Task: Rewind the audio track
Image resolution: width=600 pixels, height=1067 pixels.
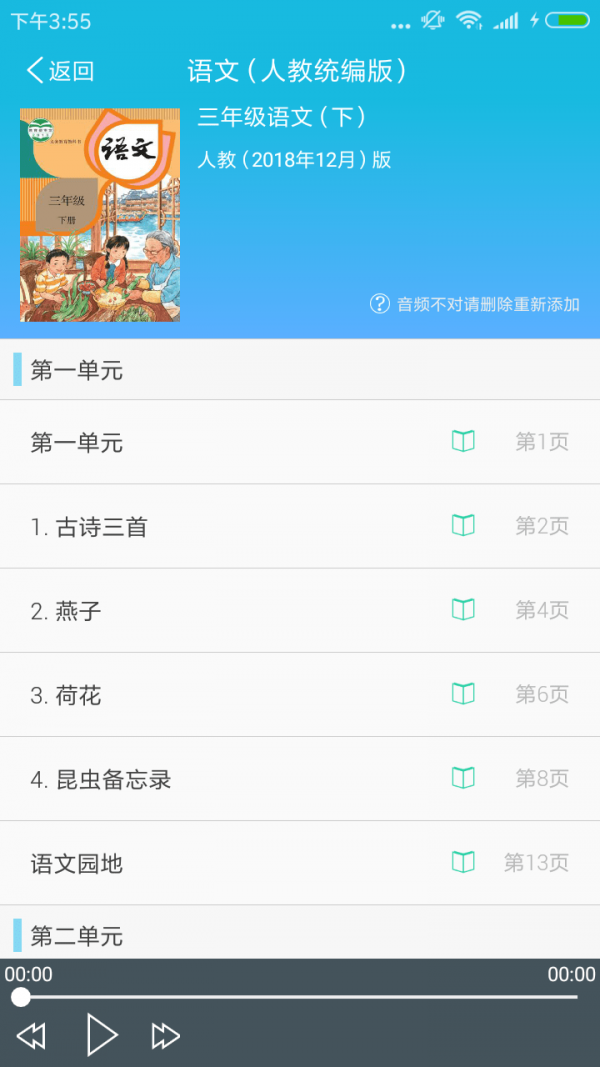Action: pyautogui.click(x=31, y=1036)
